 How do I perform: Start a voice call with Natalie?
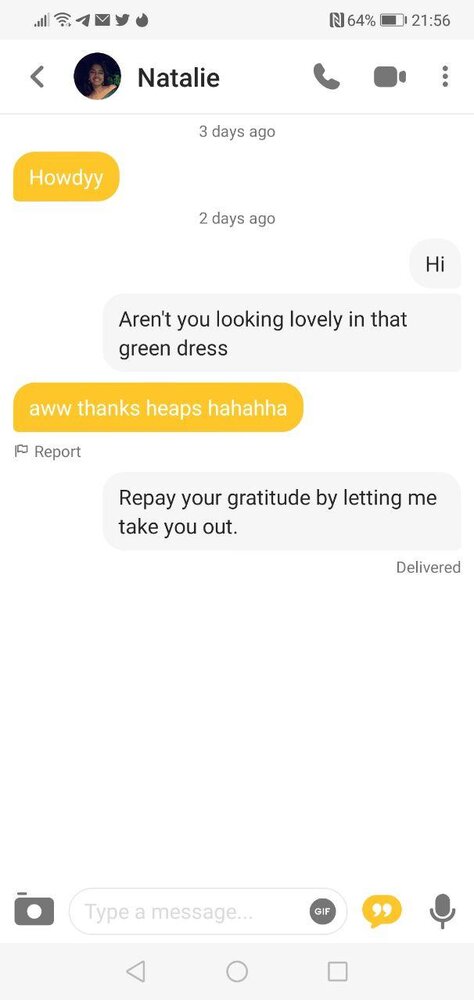coord(327,77)
